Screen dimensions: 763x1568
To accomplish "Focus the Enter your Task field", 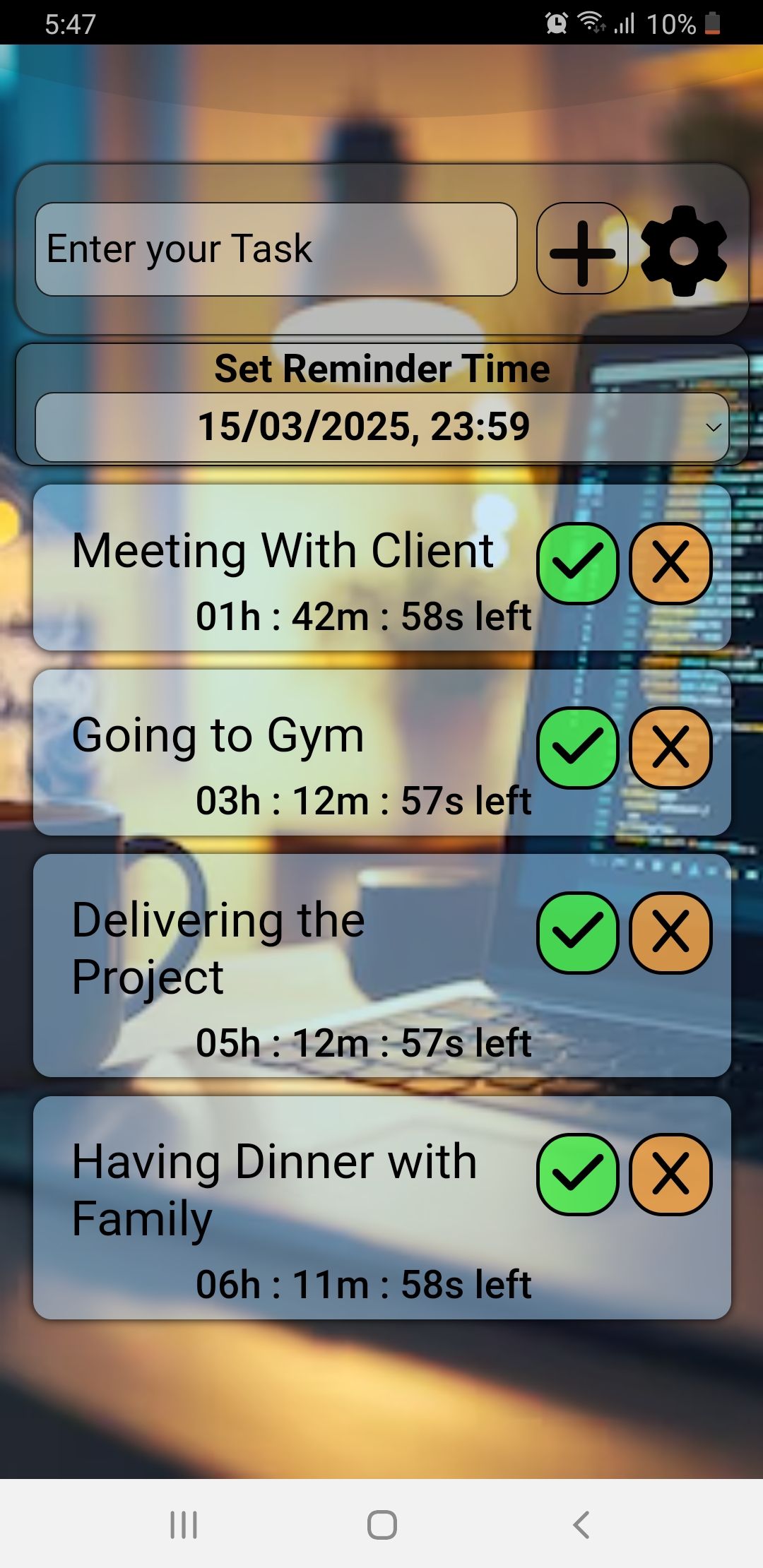I will coord(276,249).
